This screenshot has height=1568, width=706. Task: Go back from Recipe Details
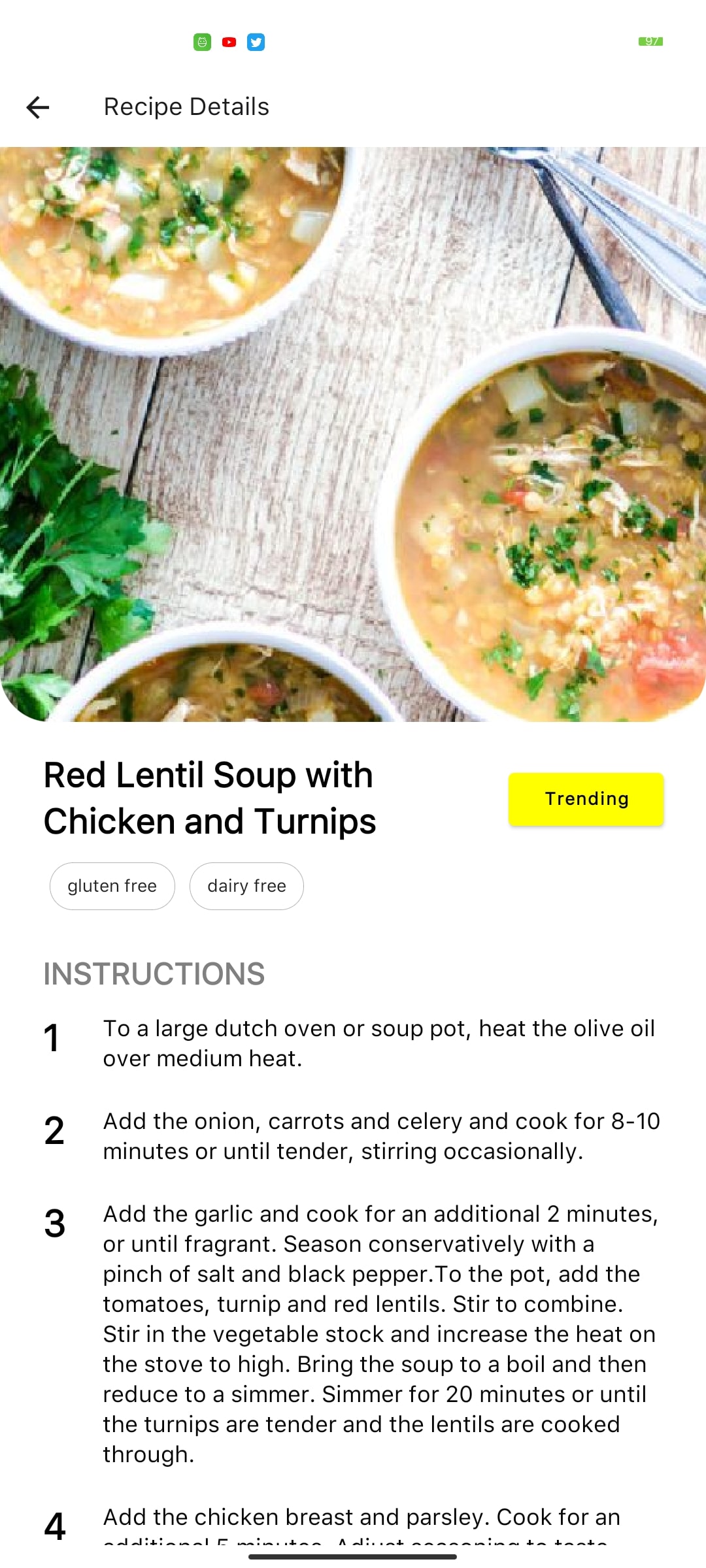(38, 107)
